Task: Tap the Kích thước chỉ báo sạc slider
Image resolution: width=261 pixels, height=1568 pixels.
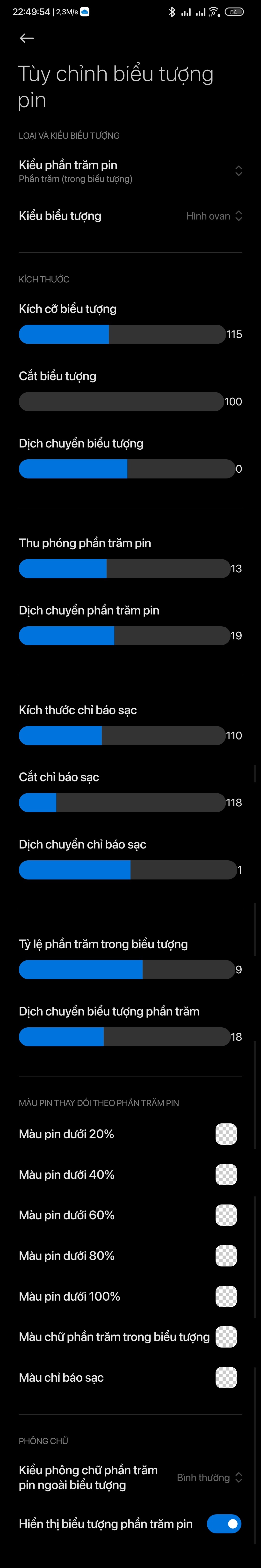Action: pyautogui.click(x=122, y=735)
